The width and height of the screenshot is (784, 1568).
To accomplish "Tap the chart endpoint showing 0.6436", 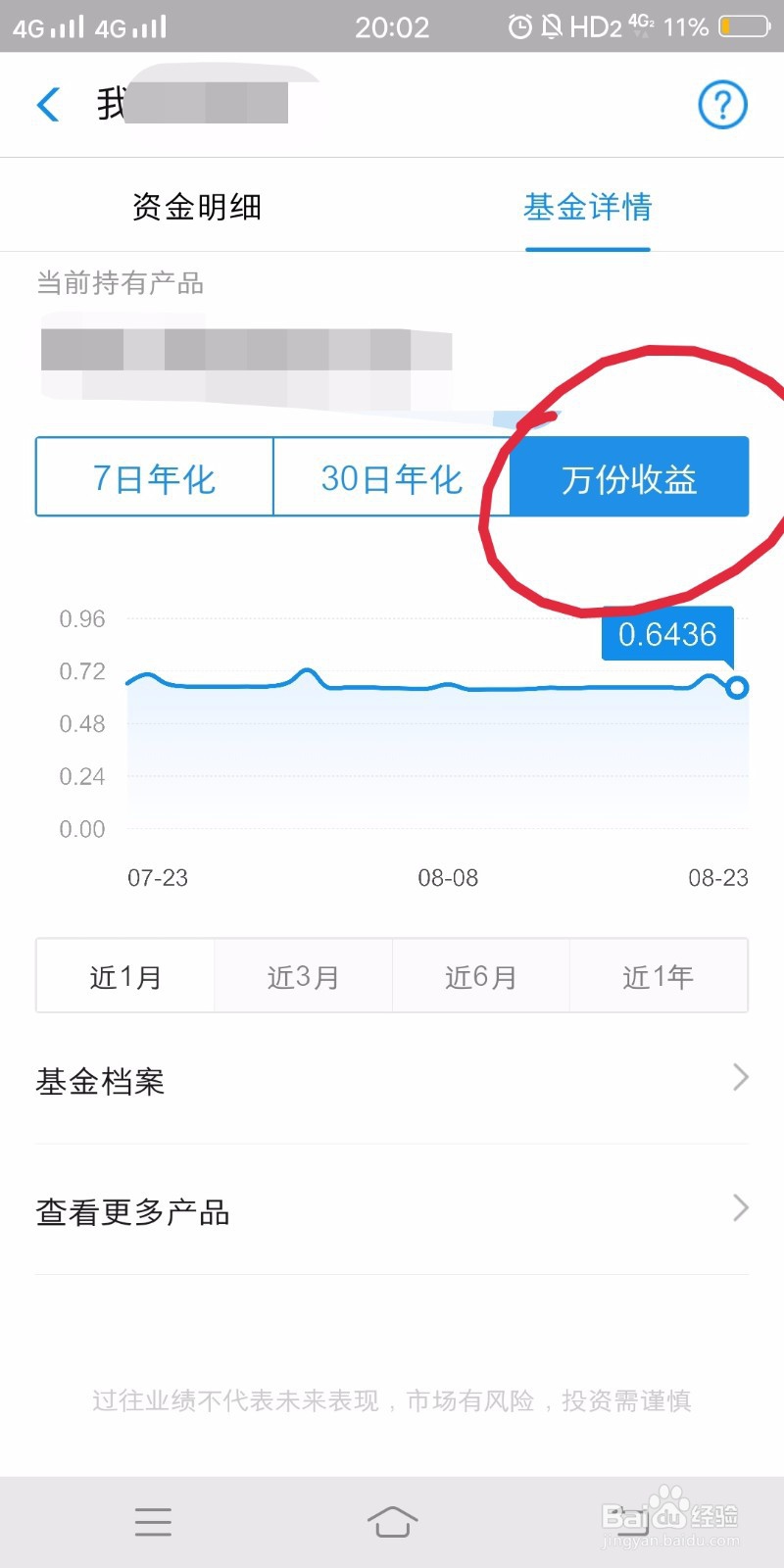I will pos(736,688).
